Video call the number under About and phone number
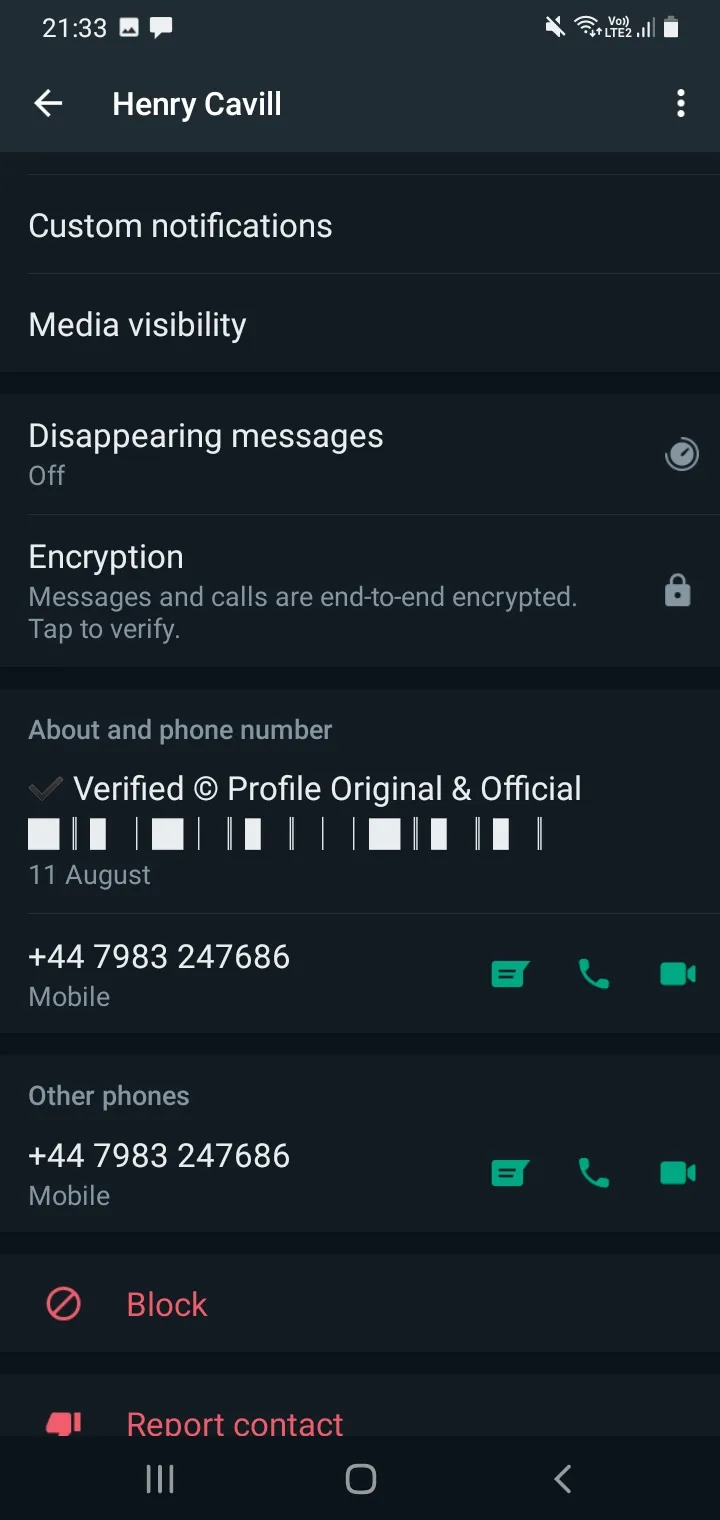The width and height of the screenshot is (720, 1520). coord(678,974)
